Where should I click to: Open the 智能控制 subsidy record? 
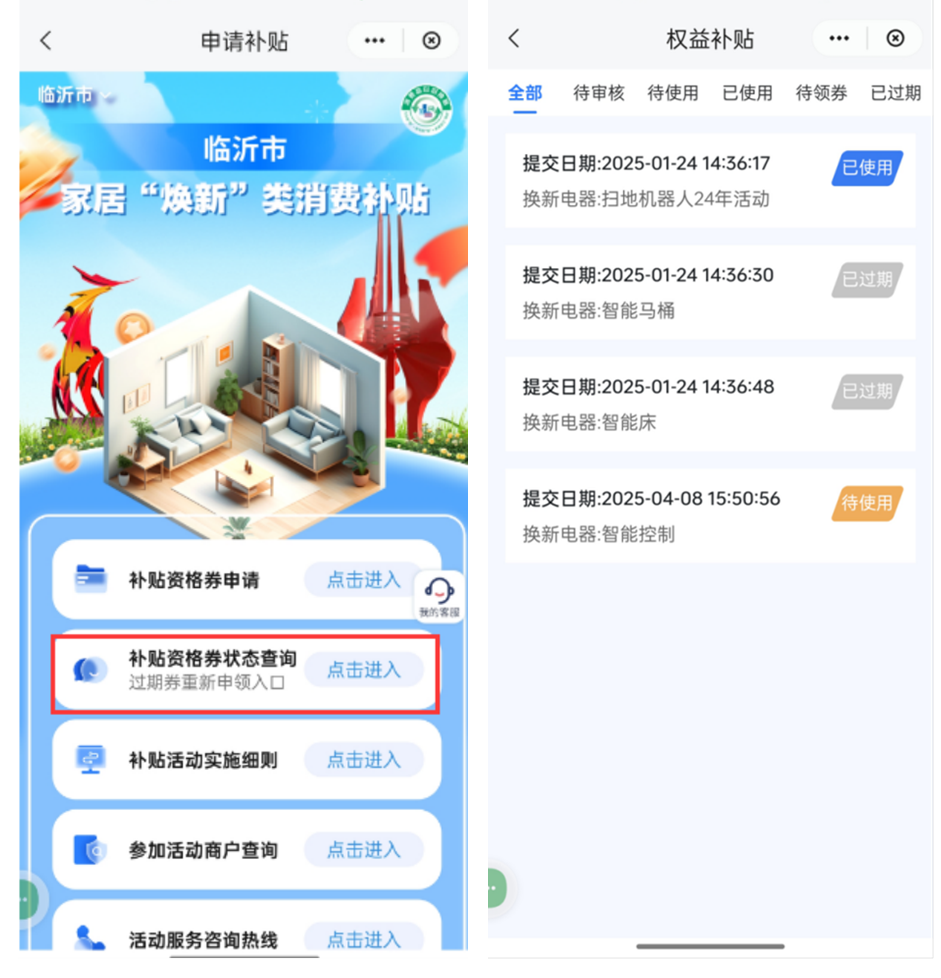point(709,516)
